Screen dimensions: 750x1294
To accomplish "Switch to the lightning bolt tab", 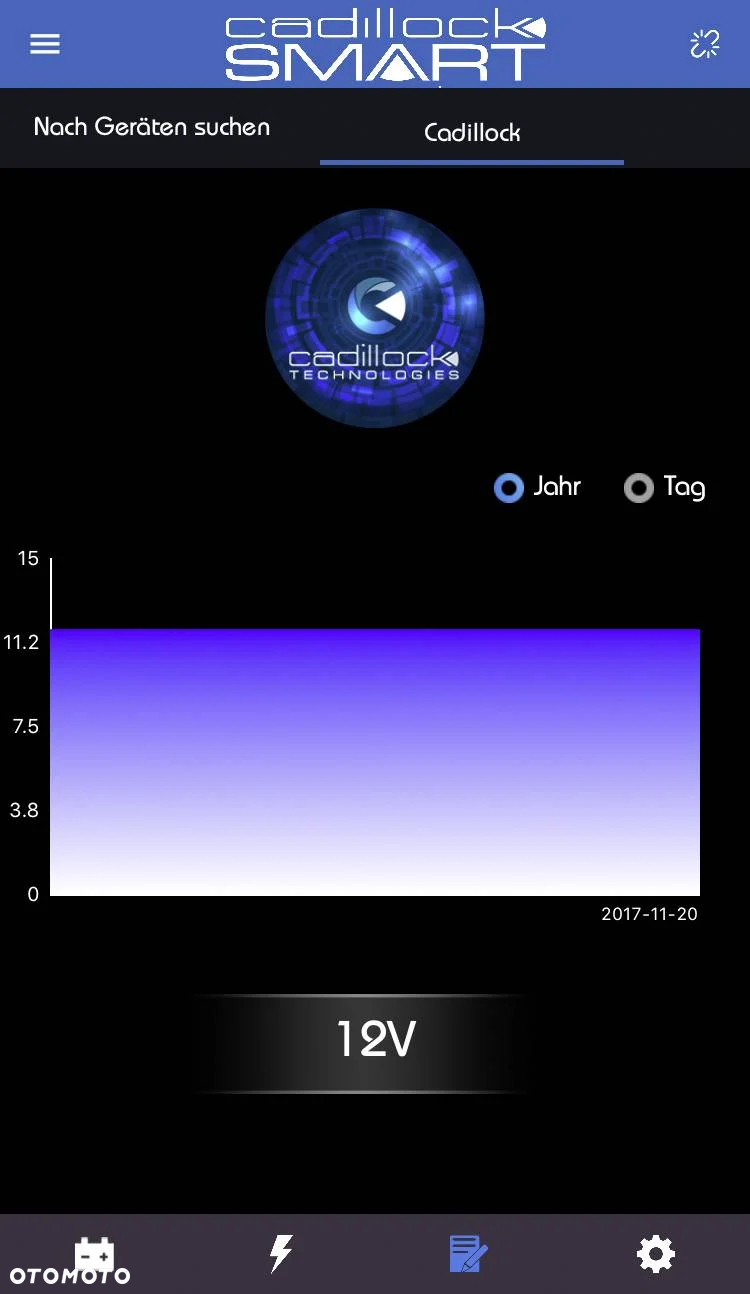I will click(282, 1253).
